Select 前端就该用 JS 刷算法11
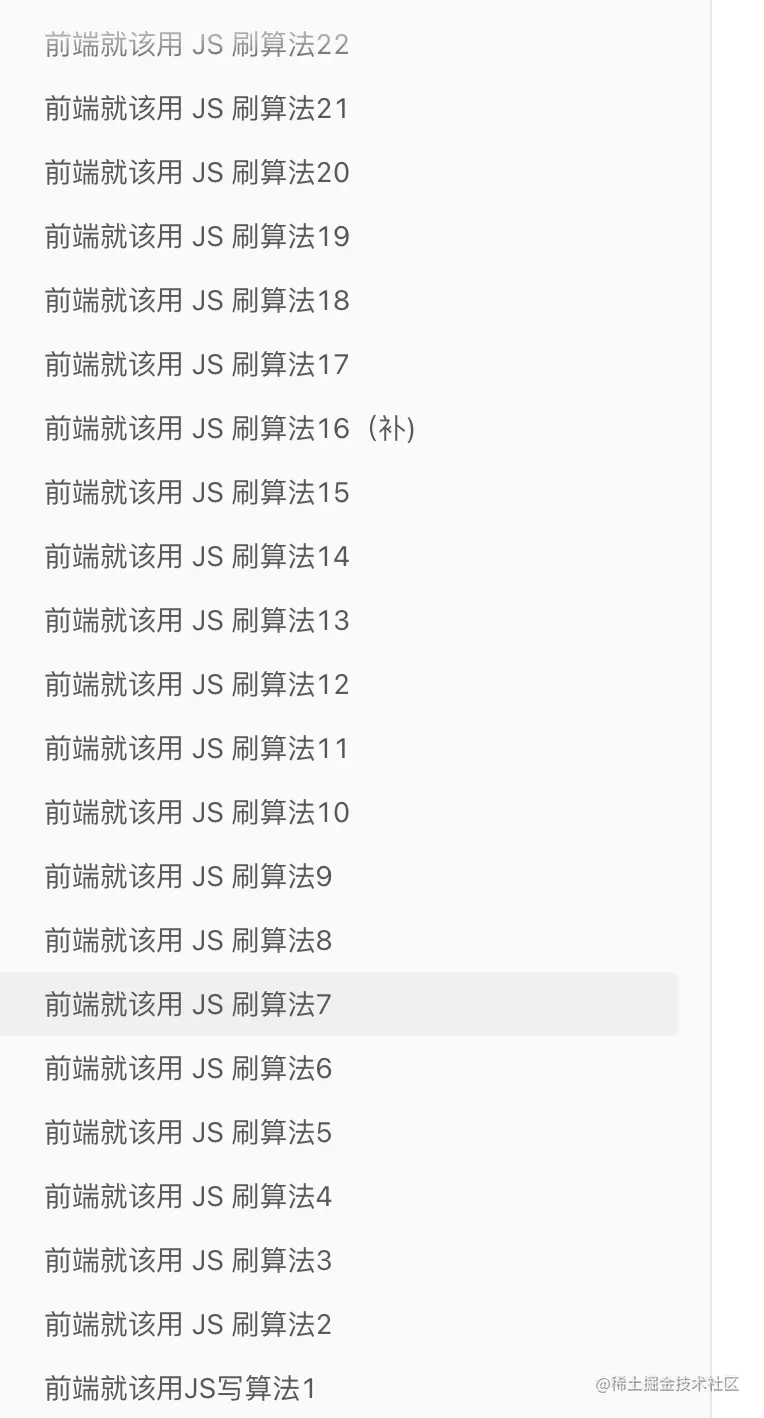This screenshot has height=1418, width=764. (x=197, y=748)
